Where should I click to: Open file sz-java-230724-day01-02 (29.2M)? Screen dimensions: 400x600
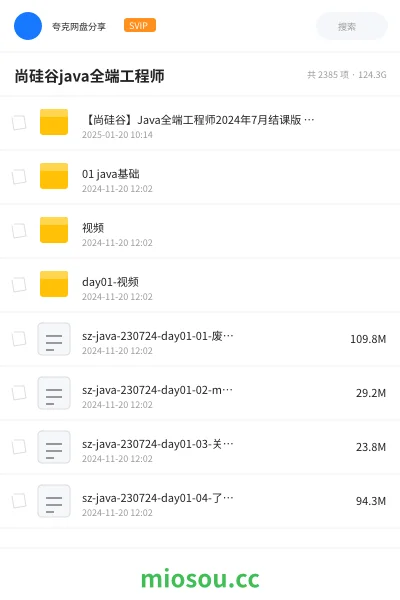tap(200, 393)
